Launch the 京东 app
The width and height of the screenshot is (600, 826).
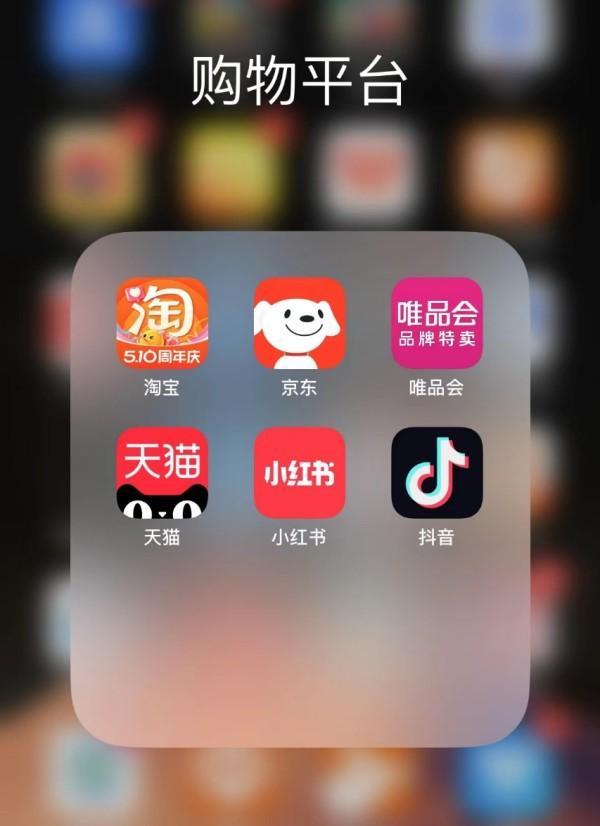299,323
